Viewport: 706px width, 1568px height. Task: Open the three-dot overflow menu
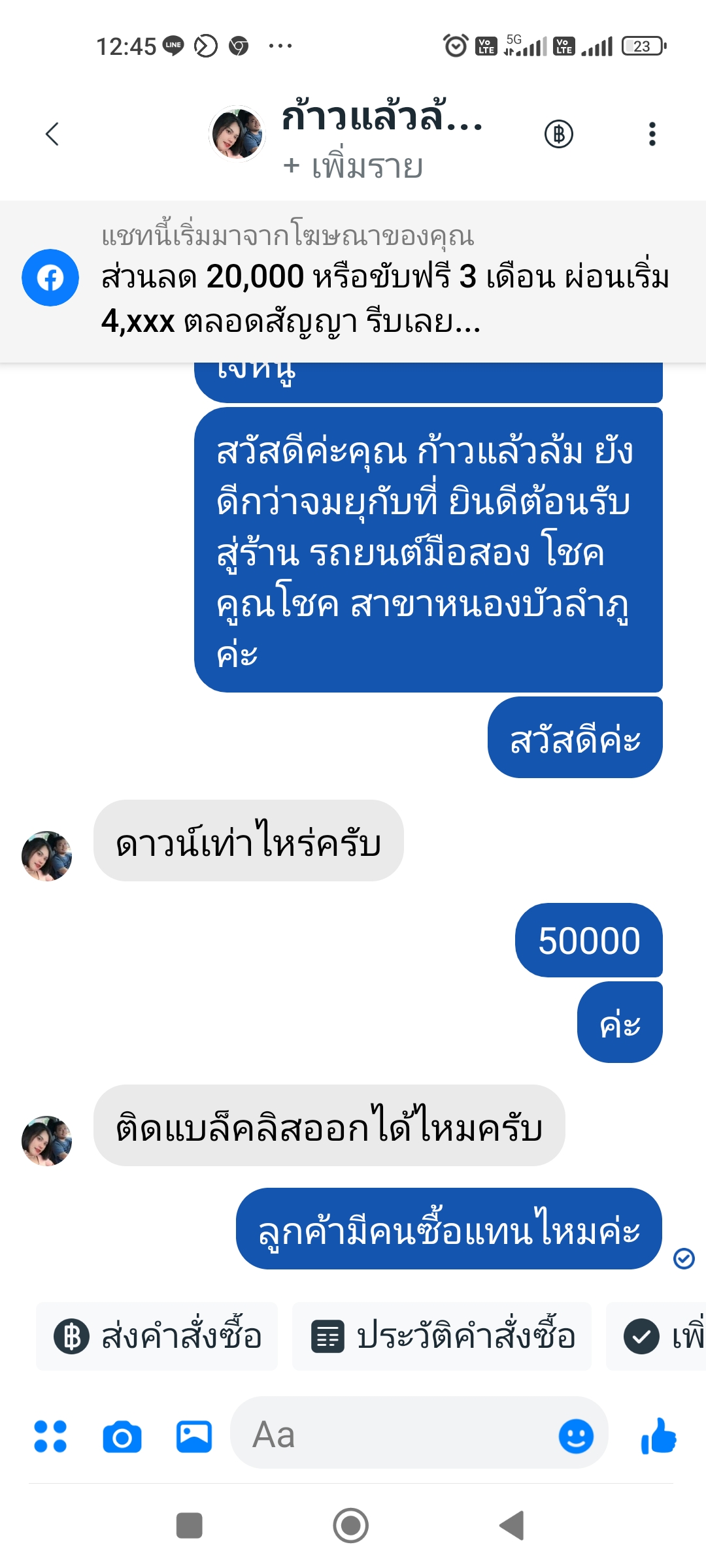click(x=652, y=134)
